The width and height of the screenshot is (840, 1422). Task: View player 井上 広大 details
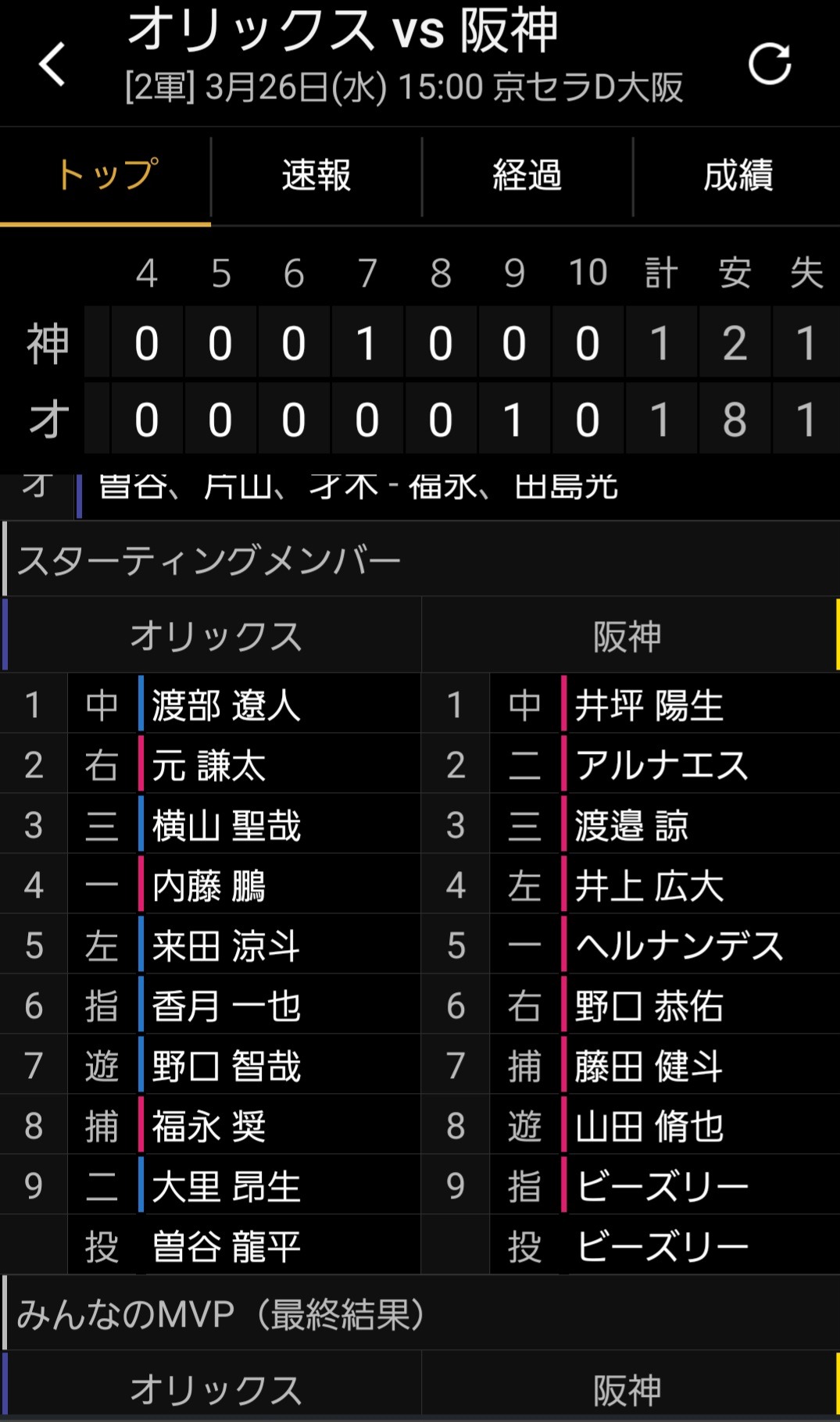coord(649,885)
